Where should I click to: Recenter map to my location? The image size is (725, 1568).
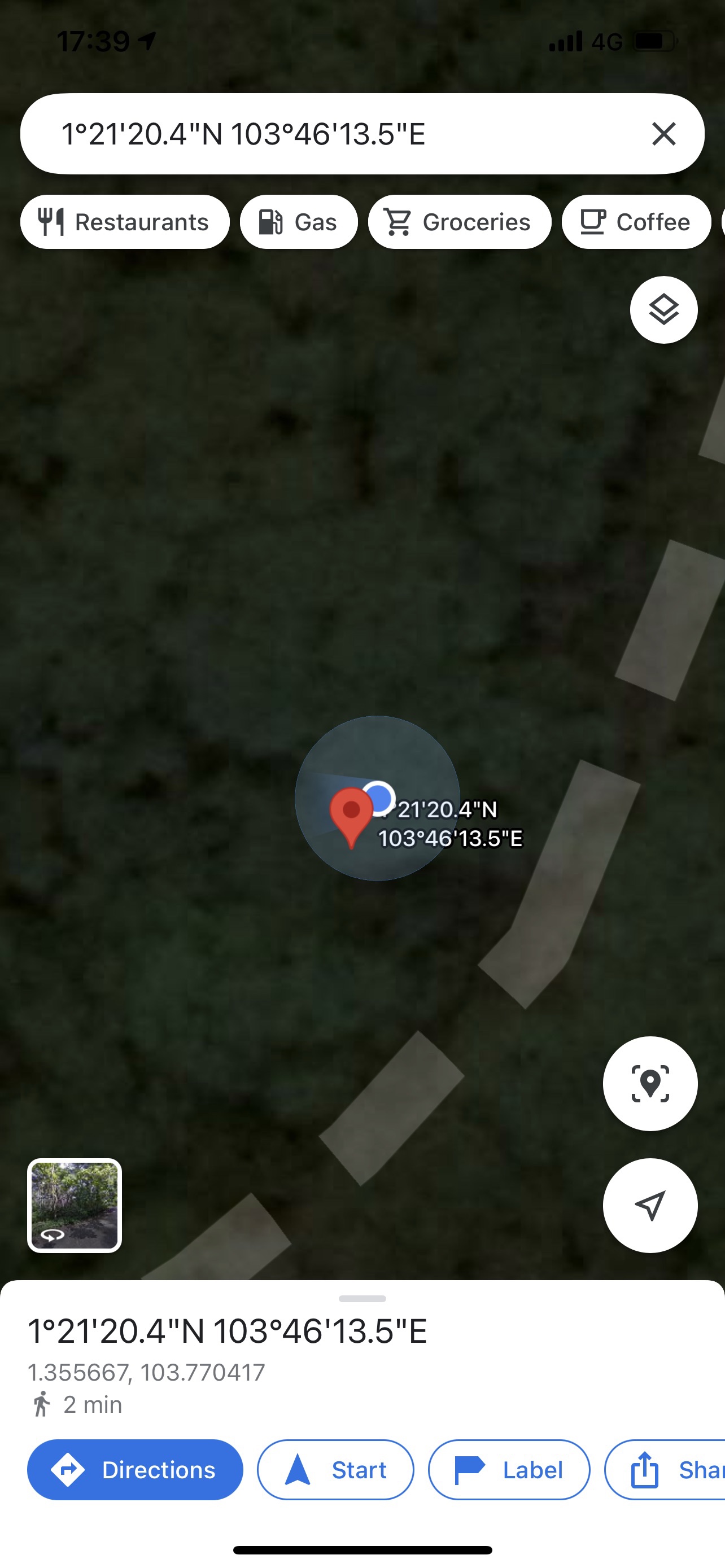click(x=650, y=1205)
